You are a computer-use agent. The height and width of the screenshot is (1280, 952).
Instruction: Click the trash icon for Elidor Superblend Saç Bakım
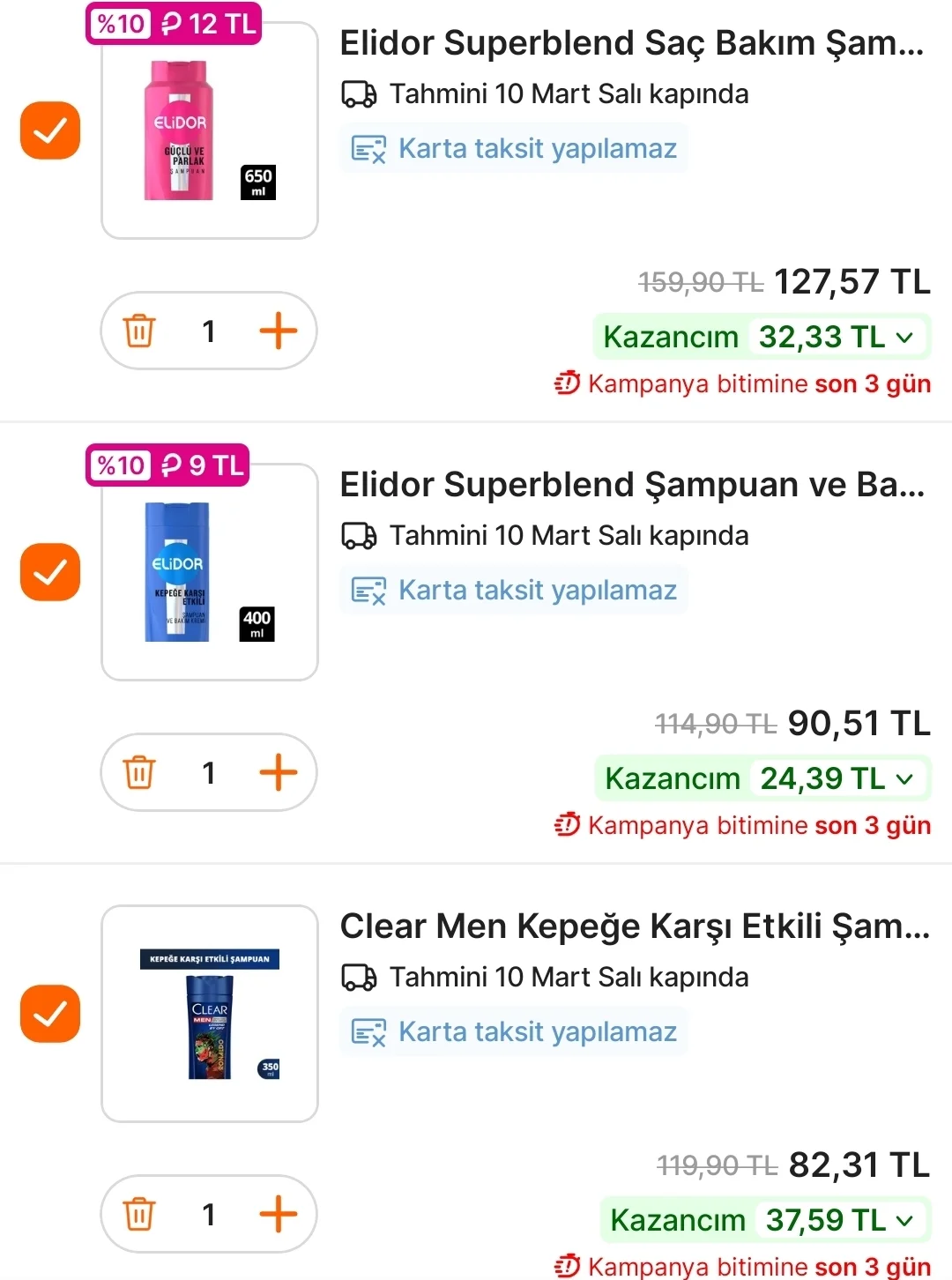point(138,331)
